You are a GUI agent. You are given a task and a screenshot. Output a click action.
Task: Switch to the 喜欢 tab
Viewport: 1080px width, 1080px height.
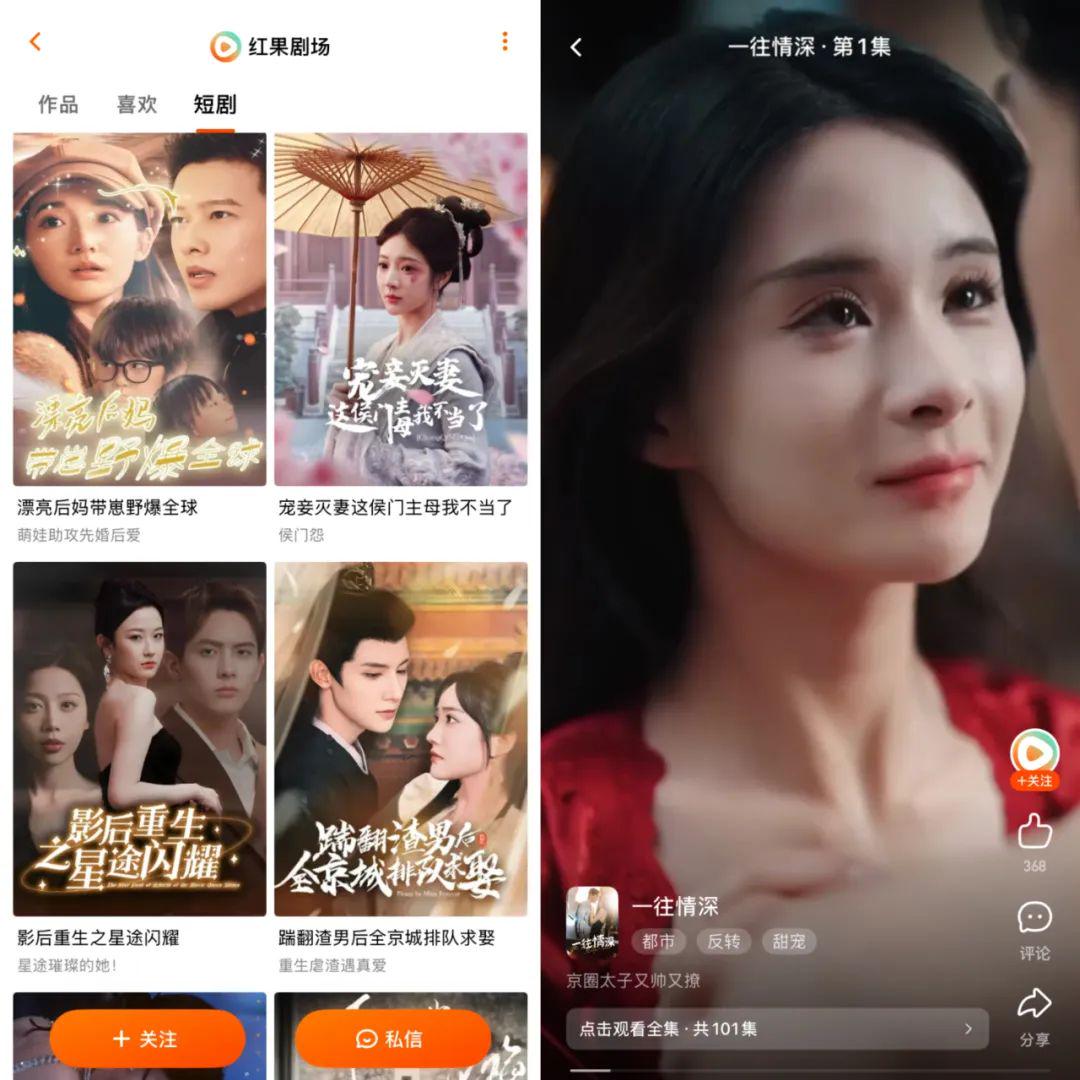pos(137,104)
